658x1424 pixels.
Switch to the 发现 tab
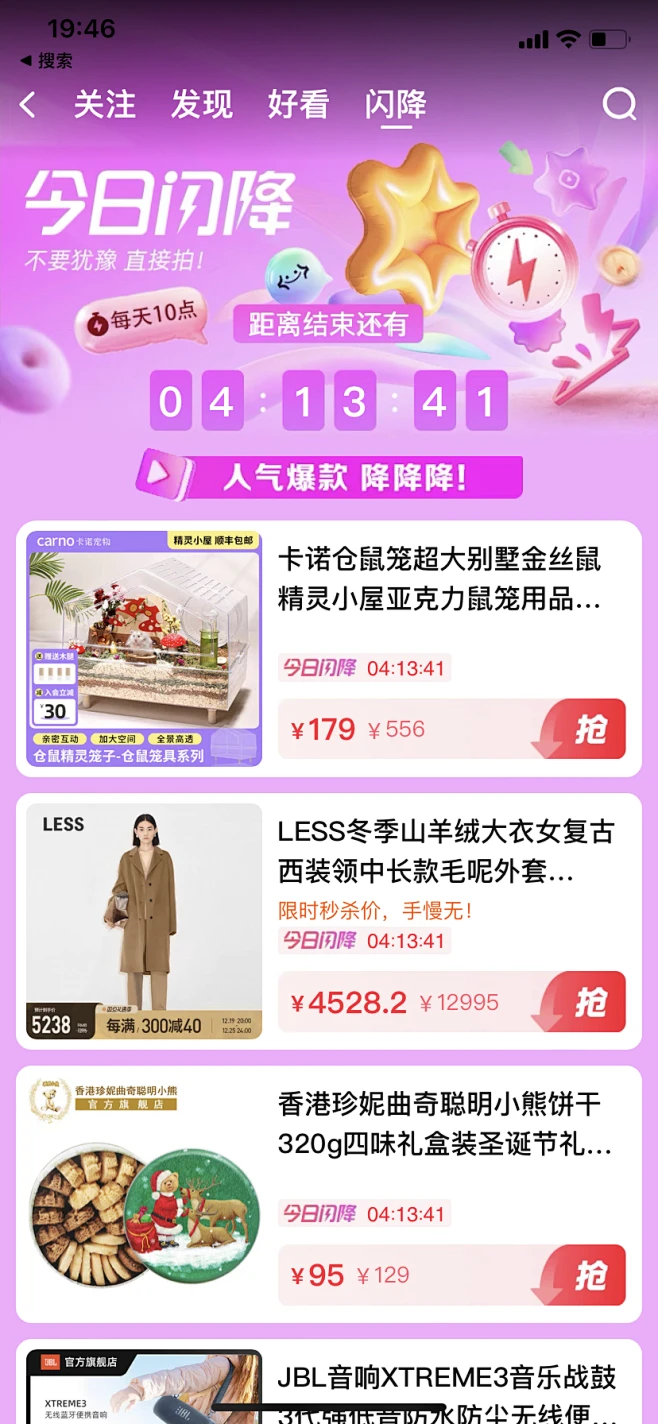(x=201, y=104)
